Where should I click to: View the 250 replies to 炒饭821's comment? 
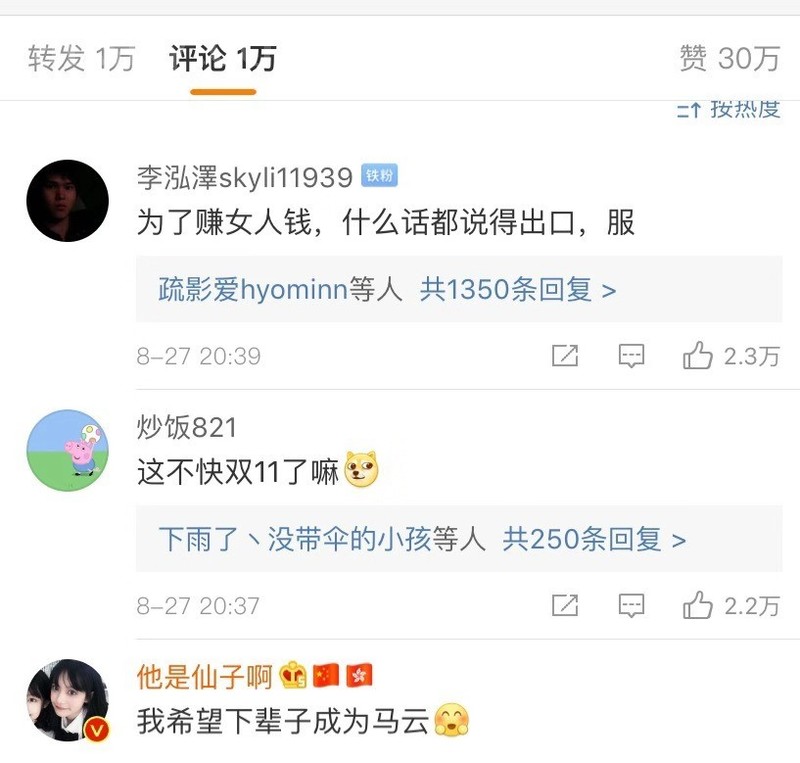(x=422, y=540)
